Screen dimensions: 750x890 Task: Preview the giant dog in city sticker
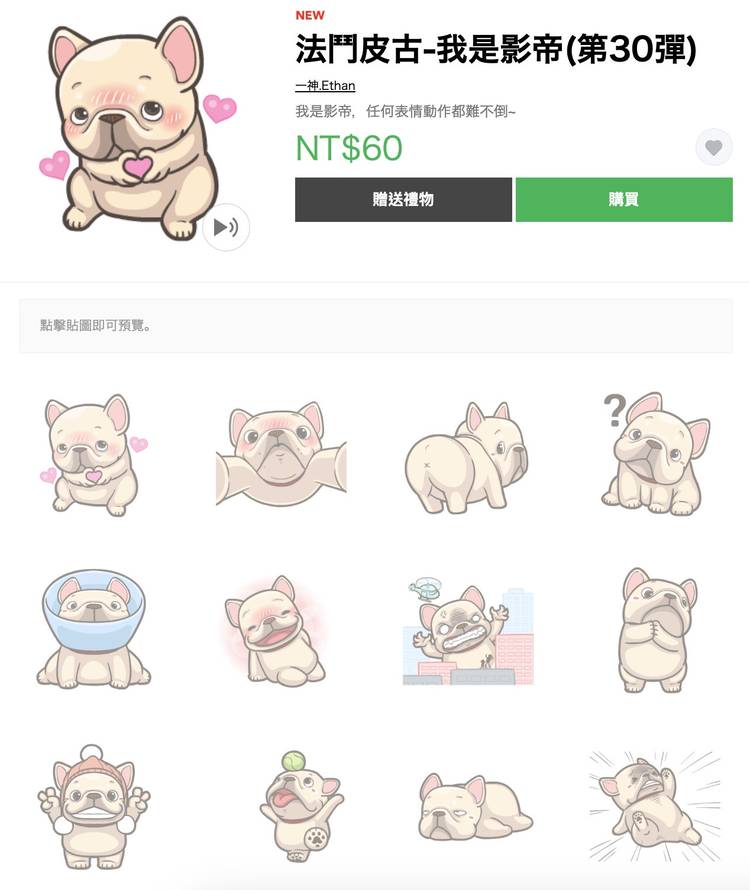pos(468,630)
